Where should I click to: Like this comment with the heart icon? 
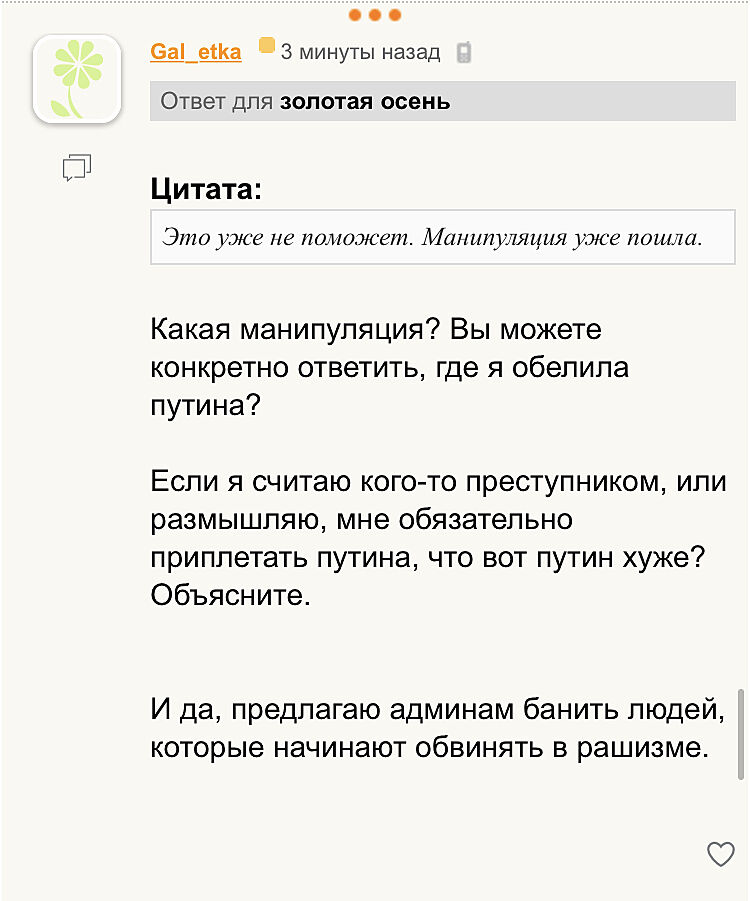(x=720, y=853)
